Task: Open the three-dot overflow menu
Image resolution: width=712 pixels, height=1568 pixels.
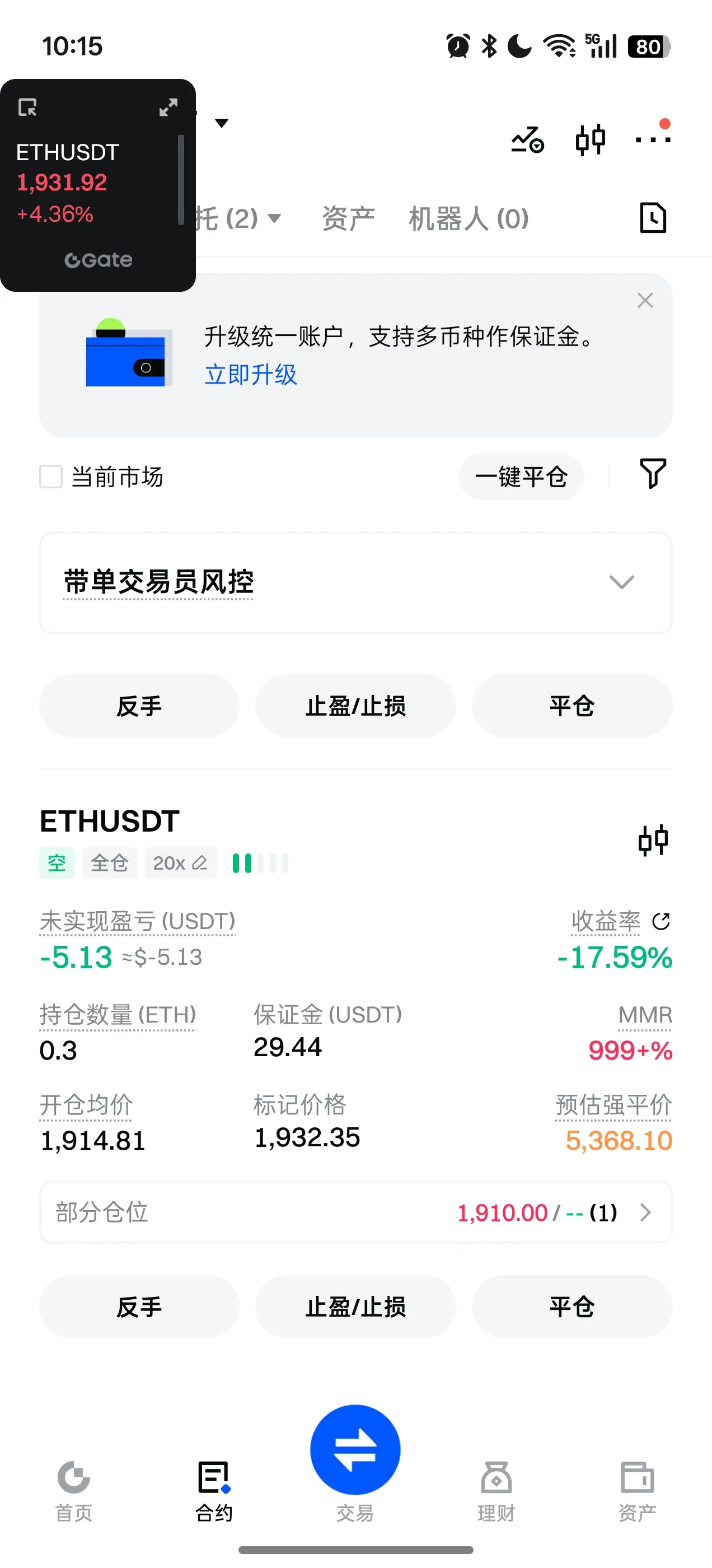Action: [x=652, y=139]
